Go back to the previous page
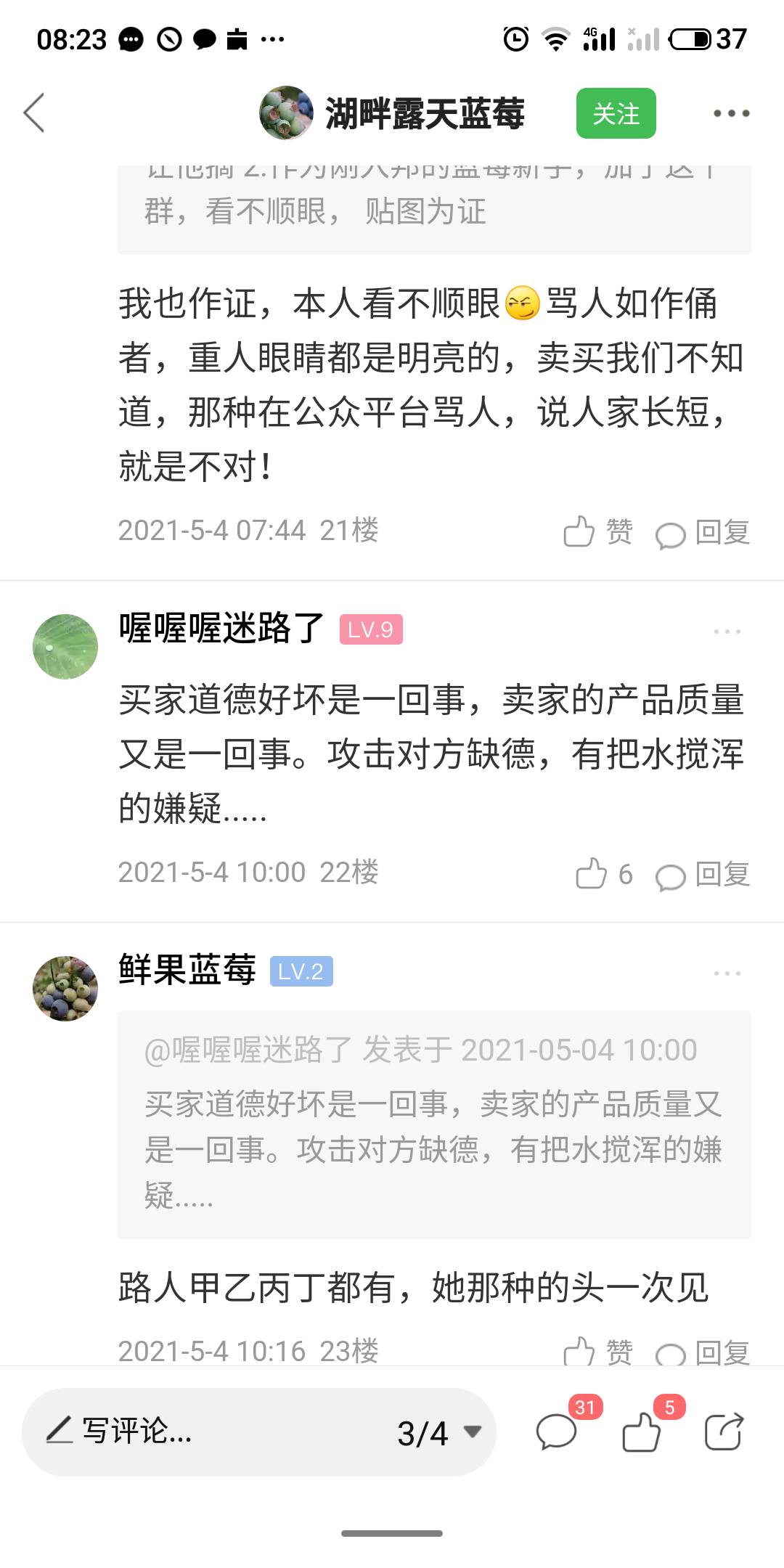Viewport: 784px width, 1568px height. [34, 113]
